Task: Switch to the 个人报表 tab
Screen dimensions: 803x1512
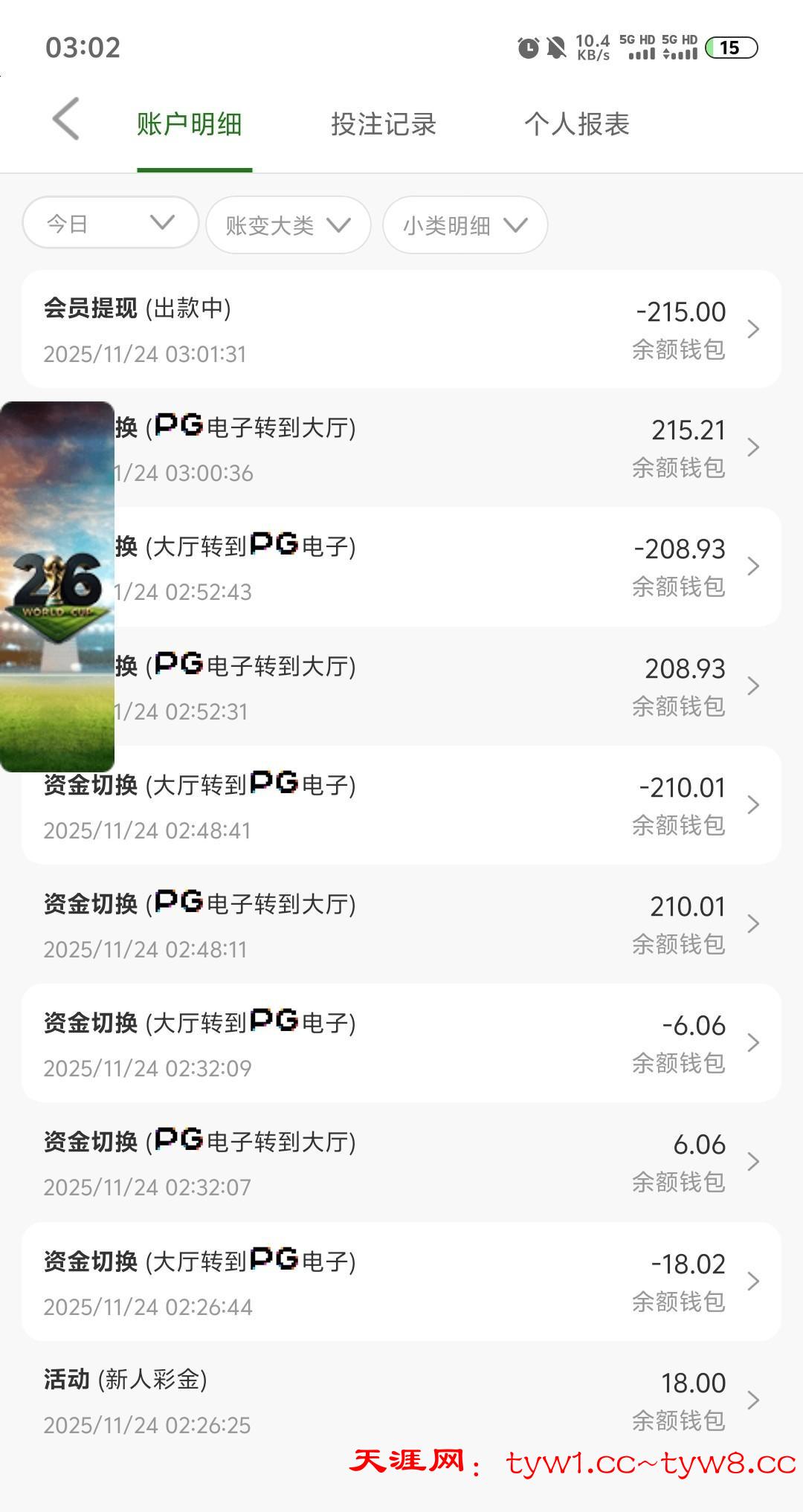Action: click(577, 124)
